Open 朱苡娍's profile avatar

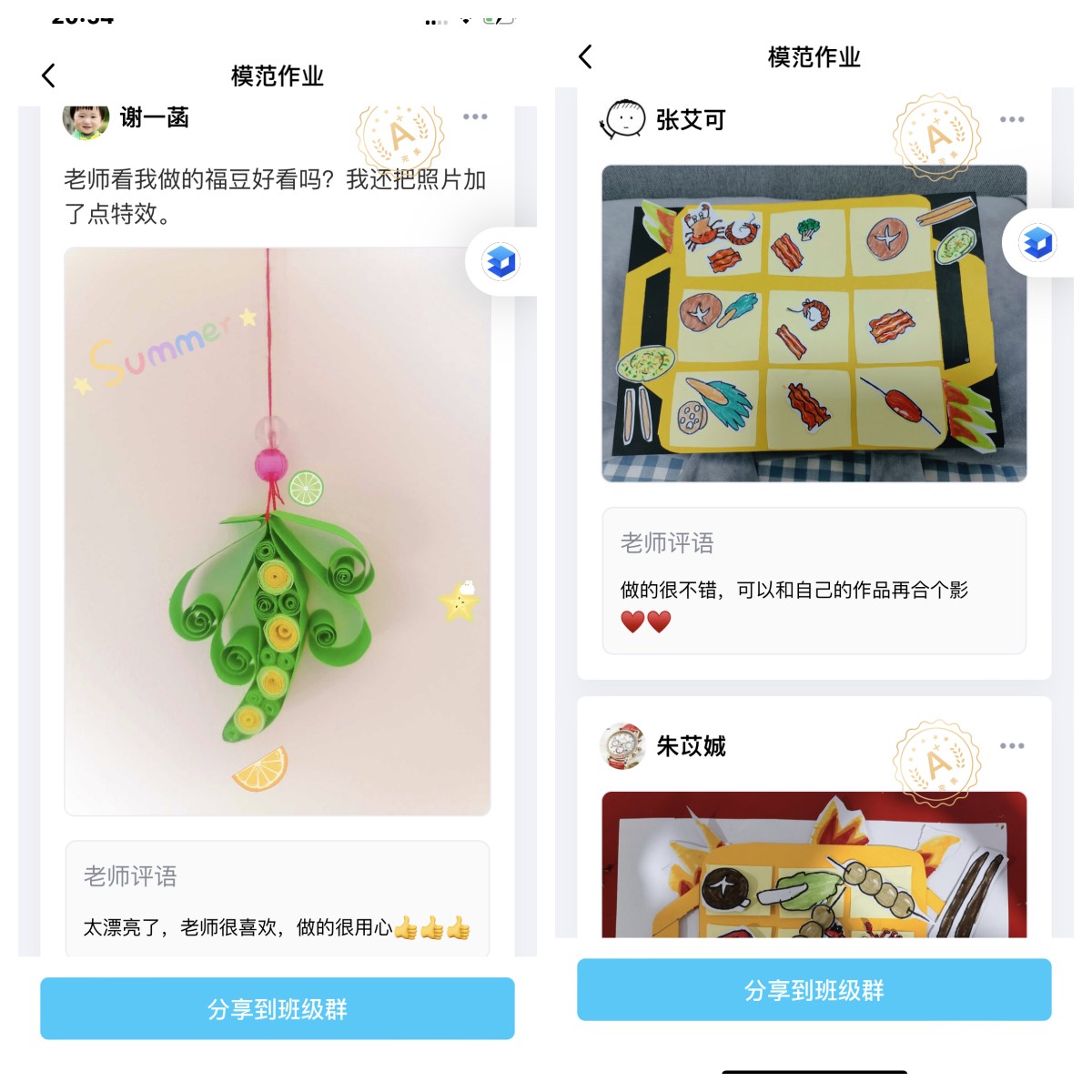[x=622, y=746]
